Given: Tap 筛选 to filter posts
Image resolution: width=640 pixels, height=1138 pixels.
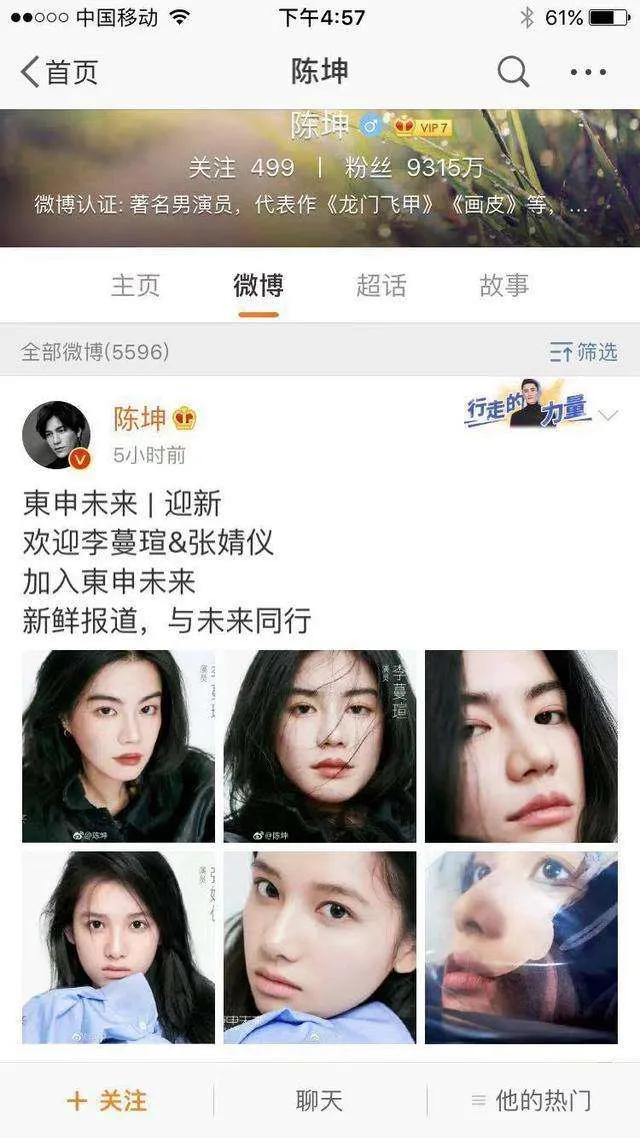Looking at the screenshot, I should point(584,352).
